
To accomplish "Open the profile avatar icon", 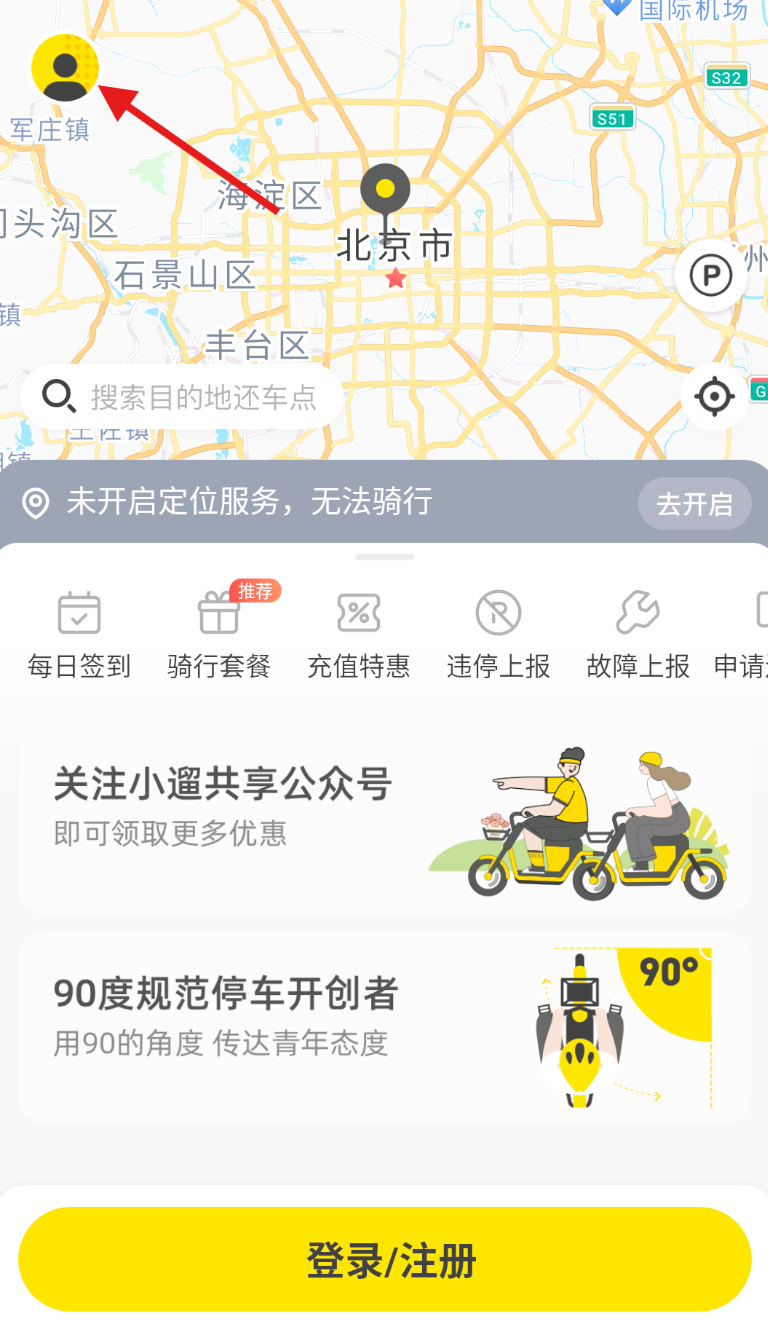I will click(65, 68).
